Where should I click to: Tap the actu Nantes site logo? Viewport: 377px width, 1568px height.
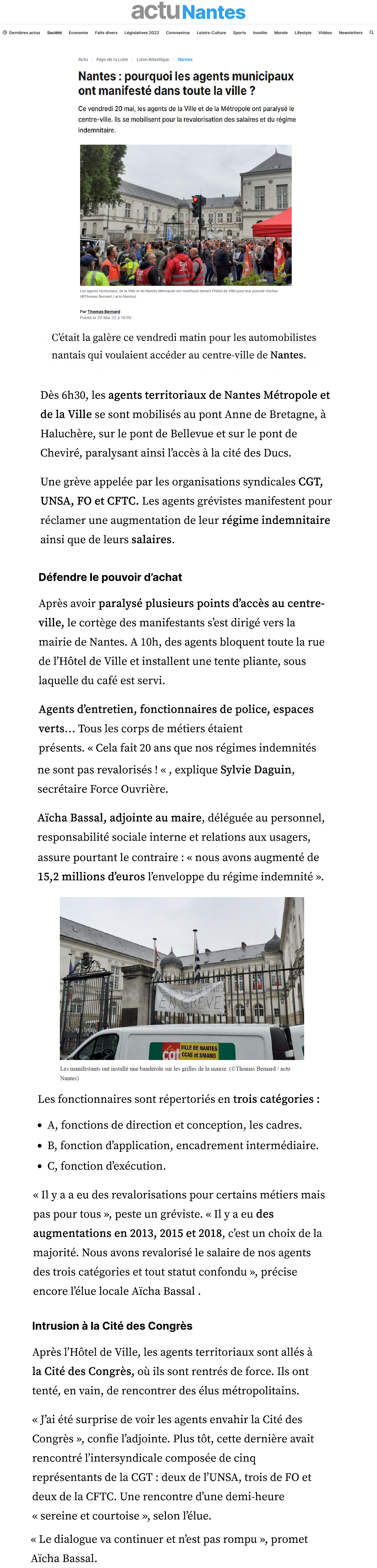(x=188, y=11)
